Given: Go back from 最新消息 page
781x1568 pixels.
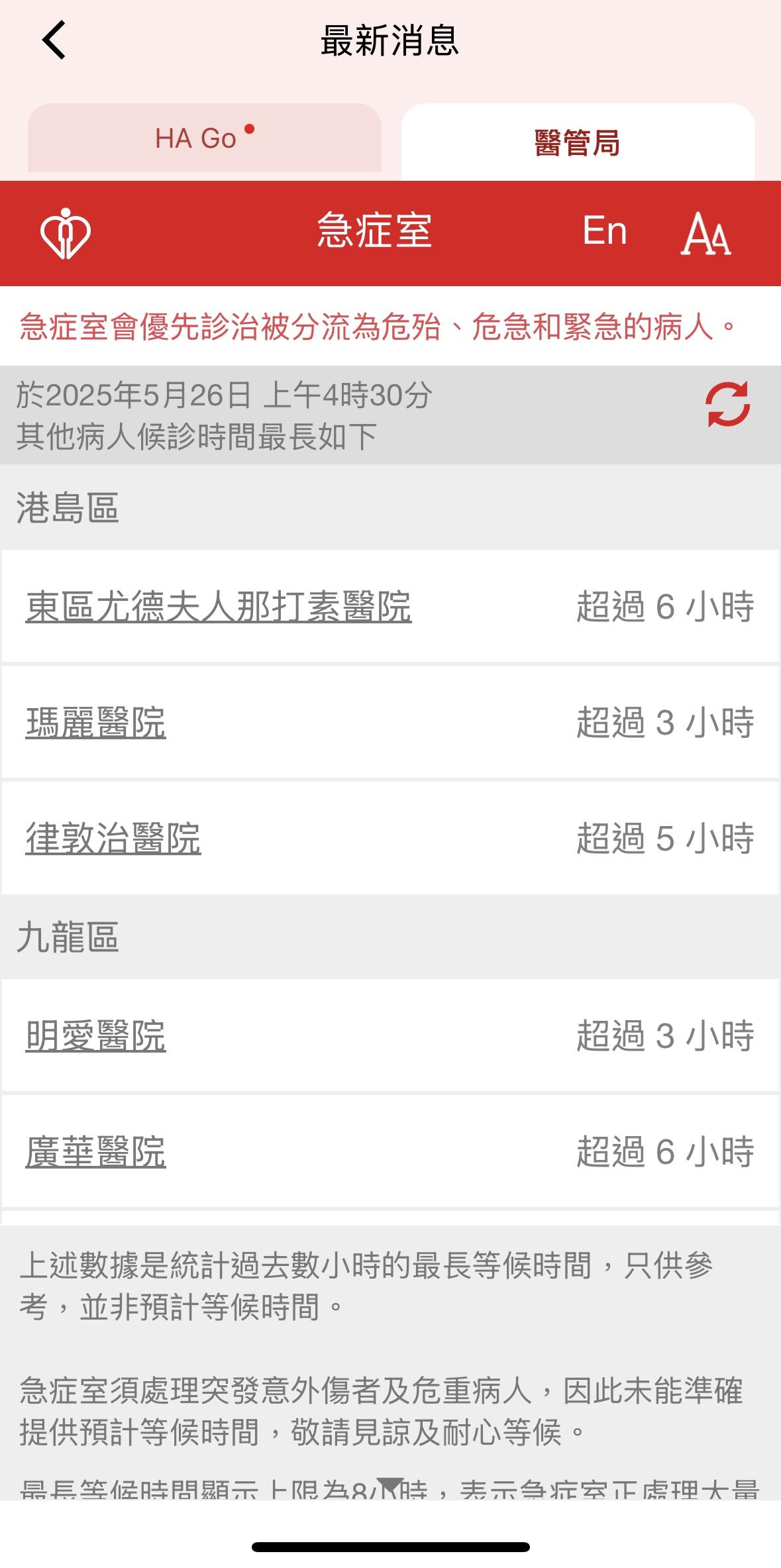Looking at the screenshot, I should click(54, 40).
